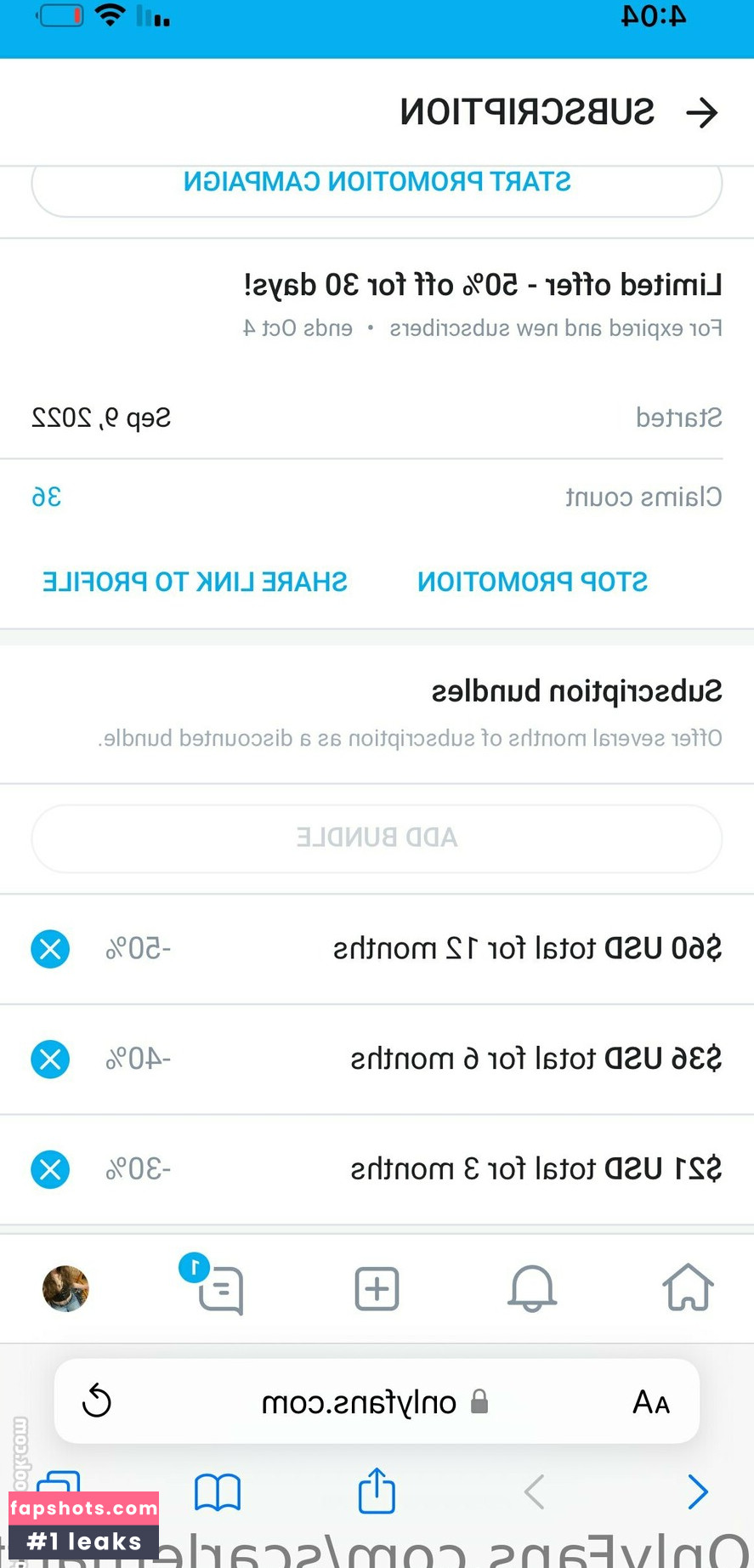Open the Home feed icon
The height and width of the screenshot is (1568, 754).
pyautogui.click(x=689, y=1288)
